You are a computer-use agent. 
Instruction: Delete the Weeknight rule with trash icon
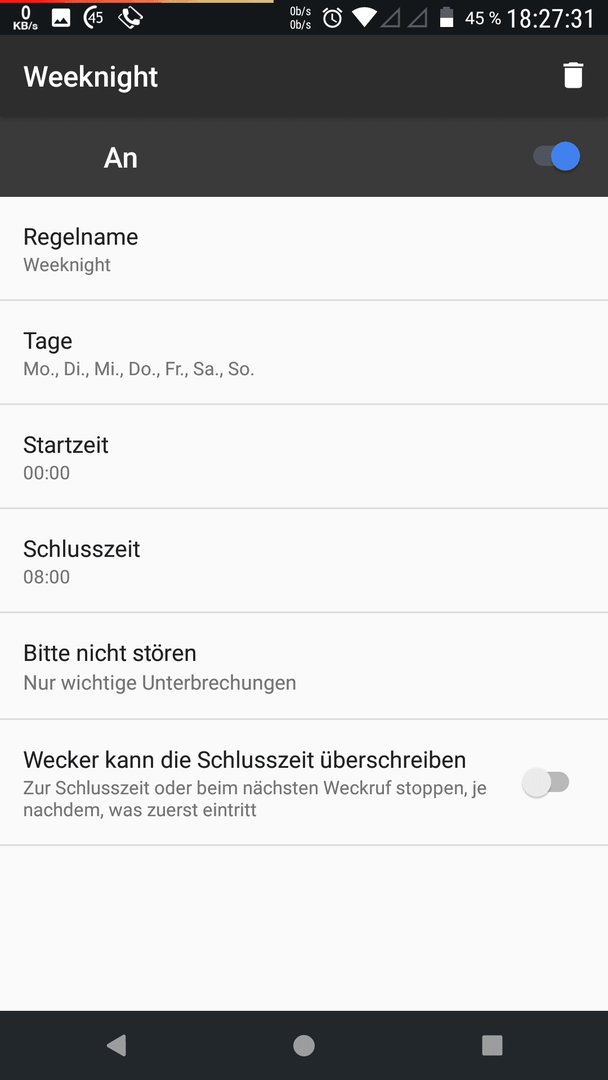coord(573,76)
